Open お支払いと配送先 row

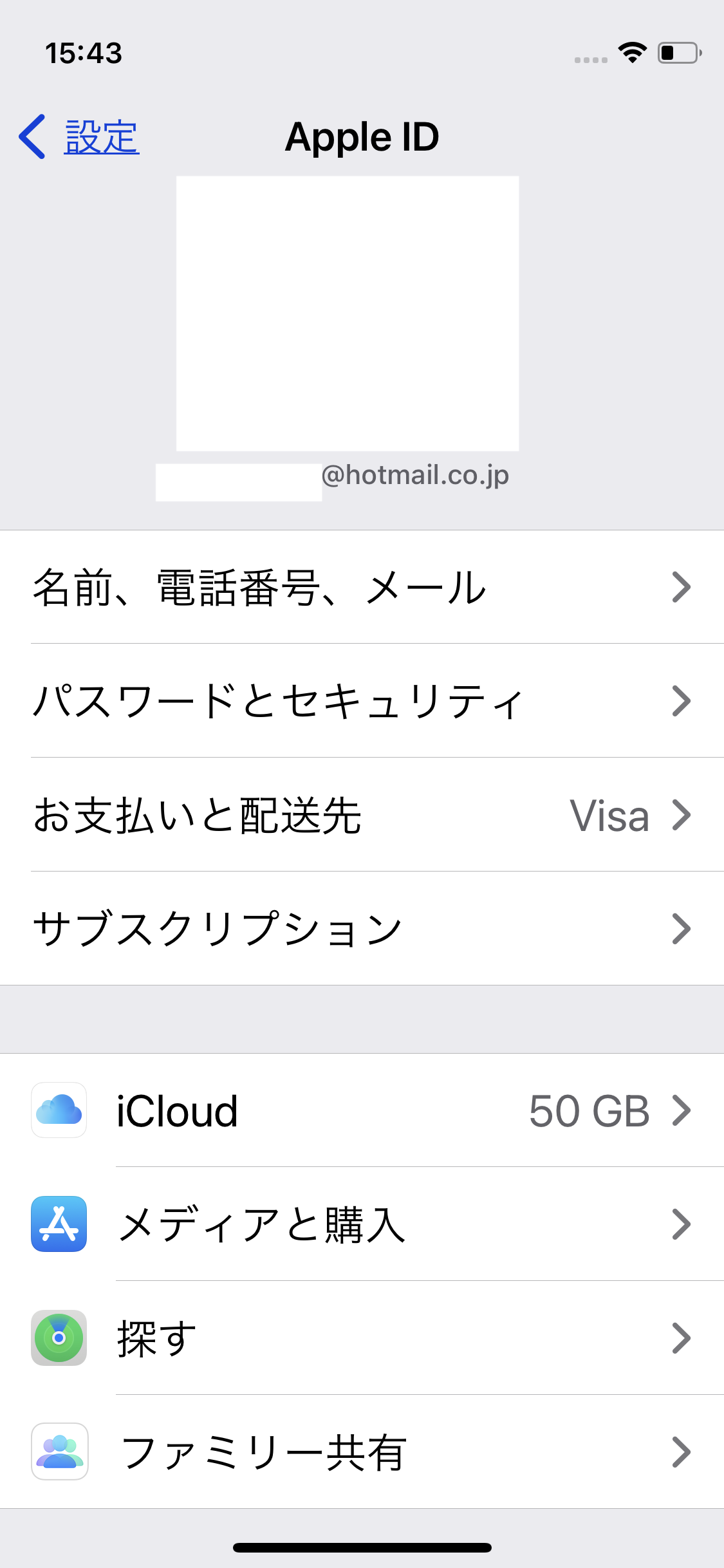[x=362, y=815]
